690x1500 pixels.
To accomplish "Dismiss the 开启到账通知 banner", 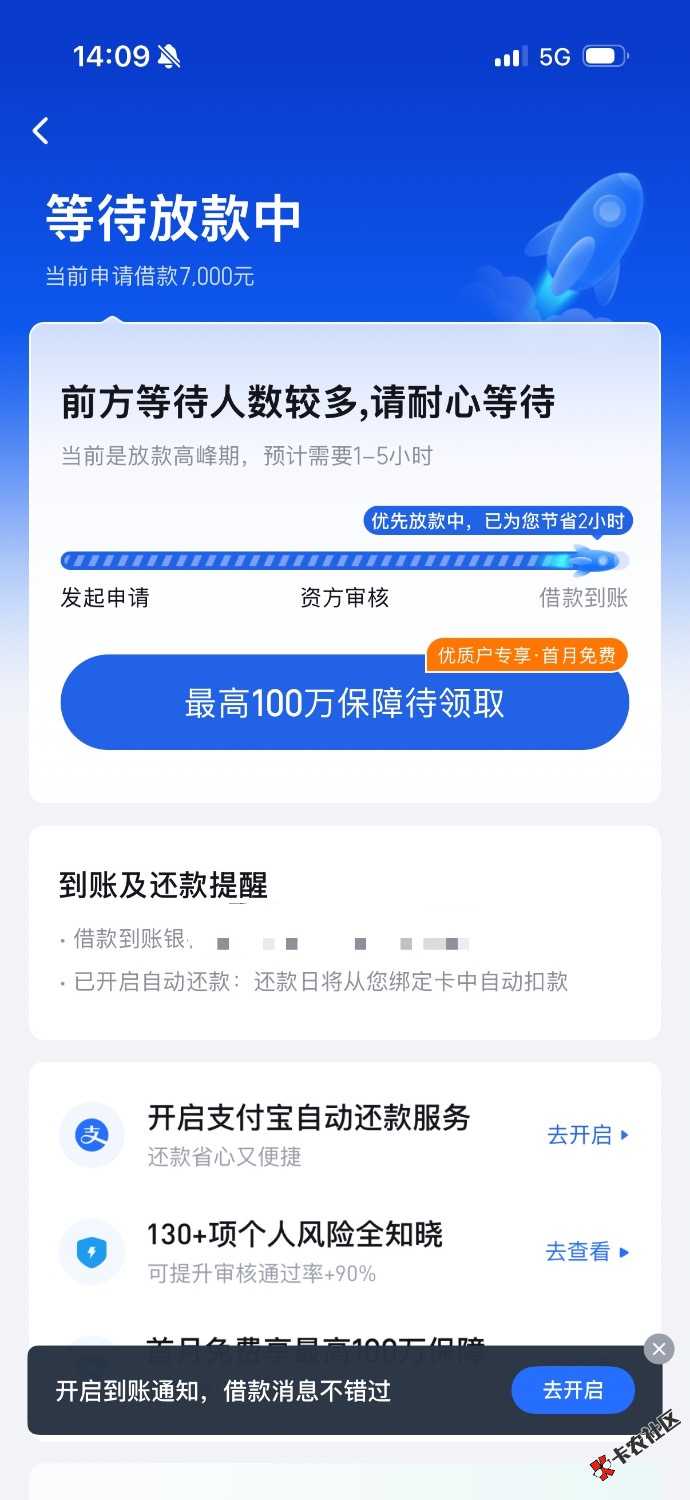I will pos(658,1349).
